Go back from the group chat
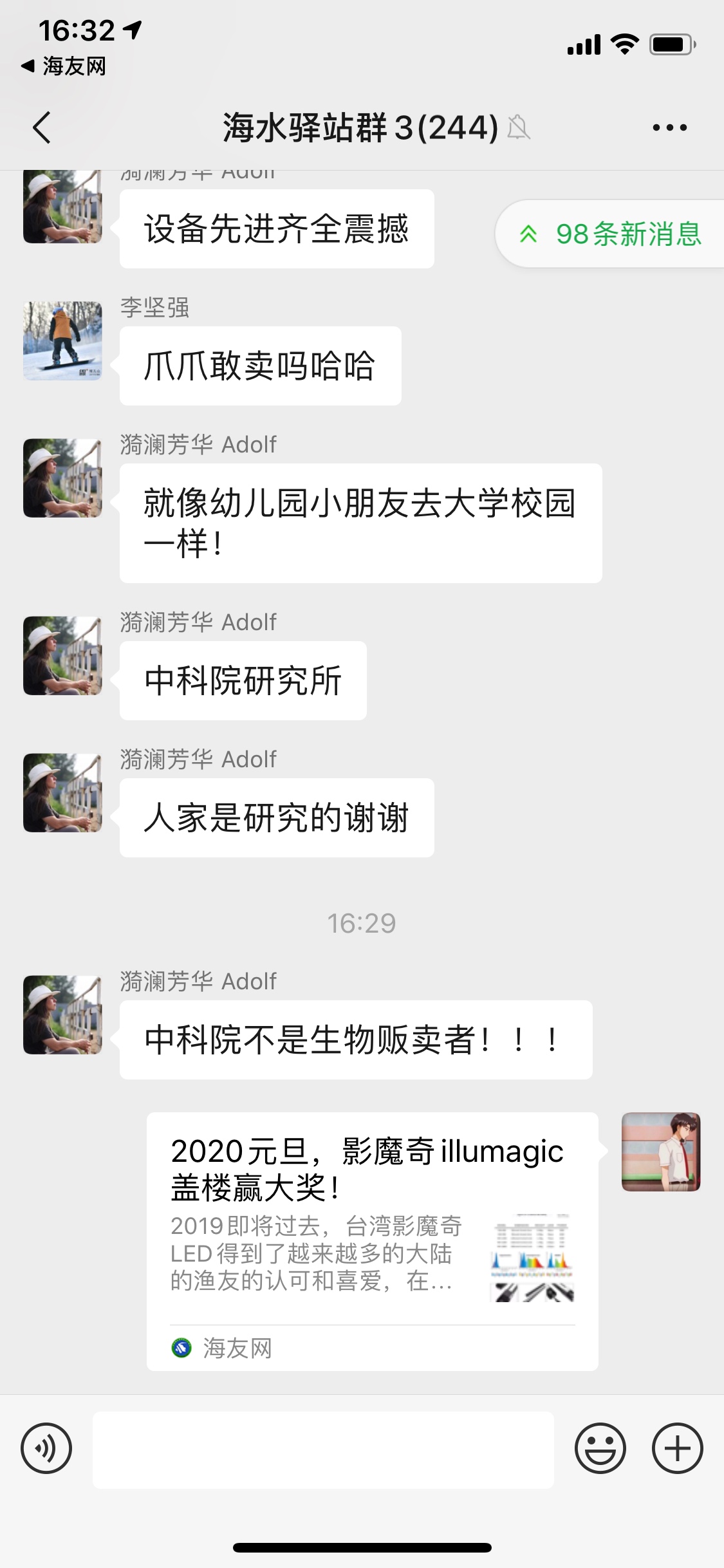 42,127
